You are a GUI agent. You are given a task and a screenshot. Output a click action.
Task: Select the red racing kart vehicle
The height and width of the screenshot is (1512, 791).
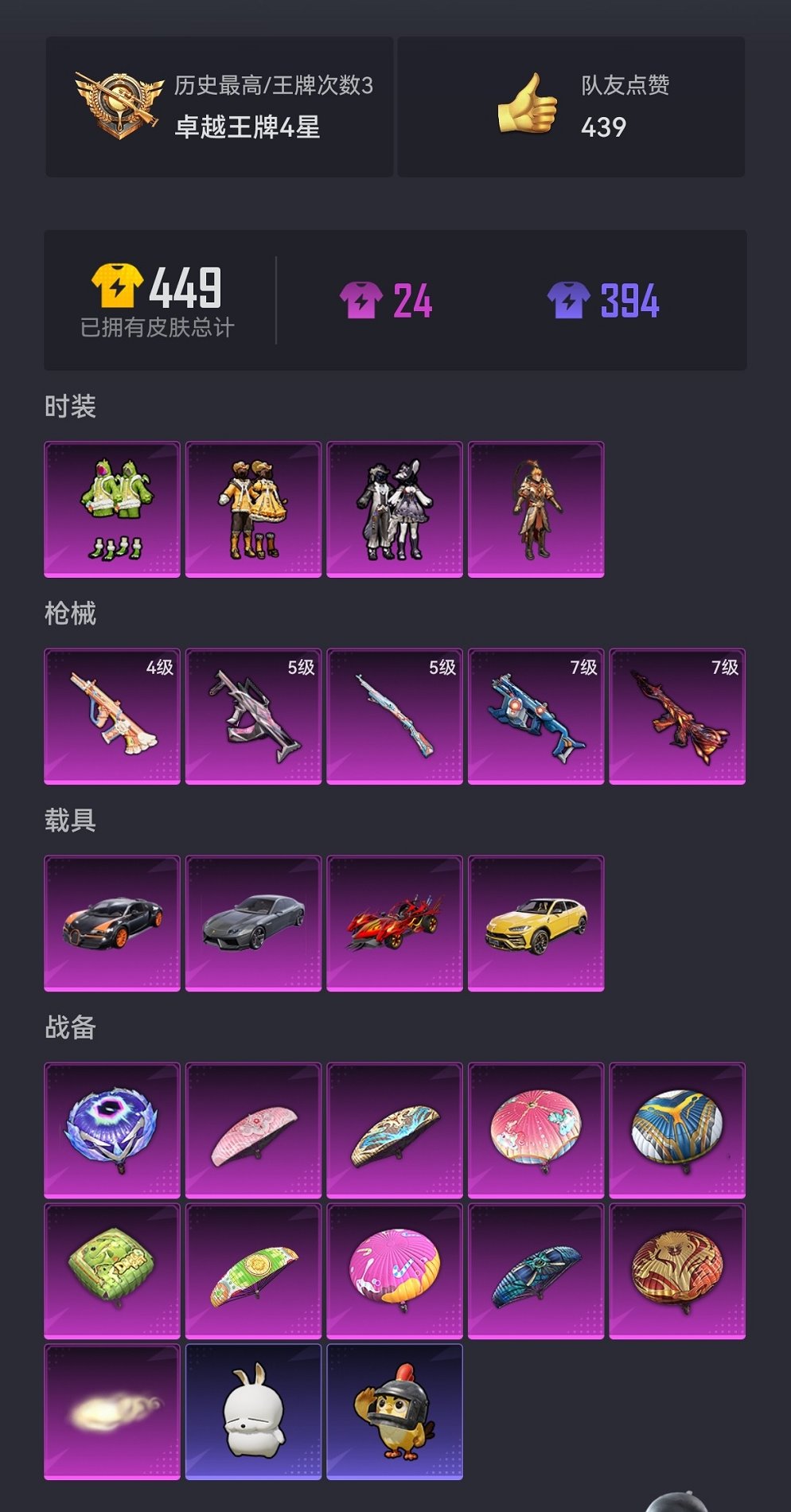click(395, 923)
